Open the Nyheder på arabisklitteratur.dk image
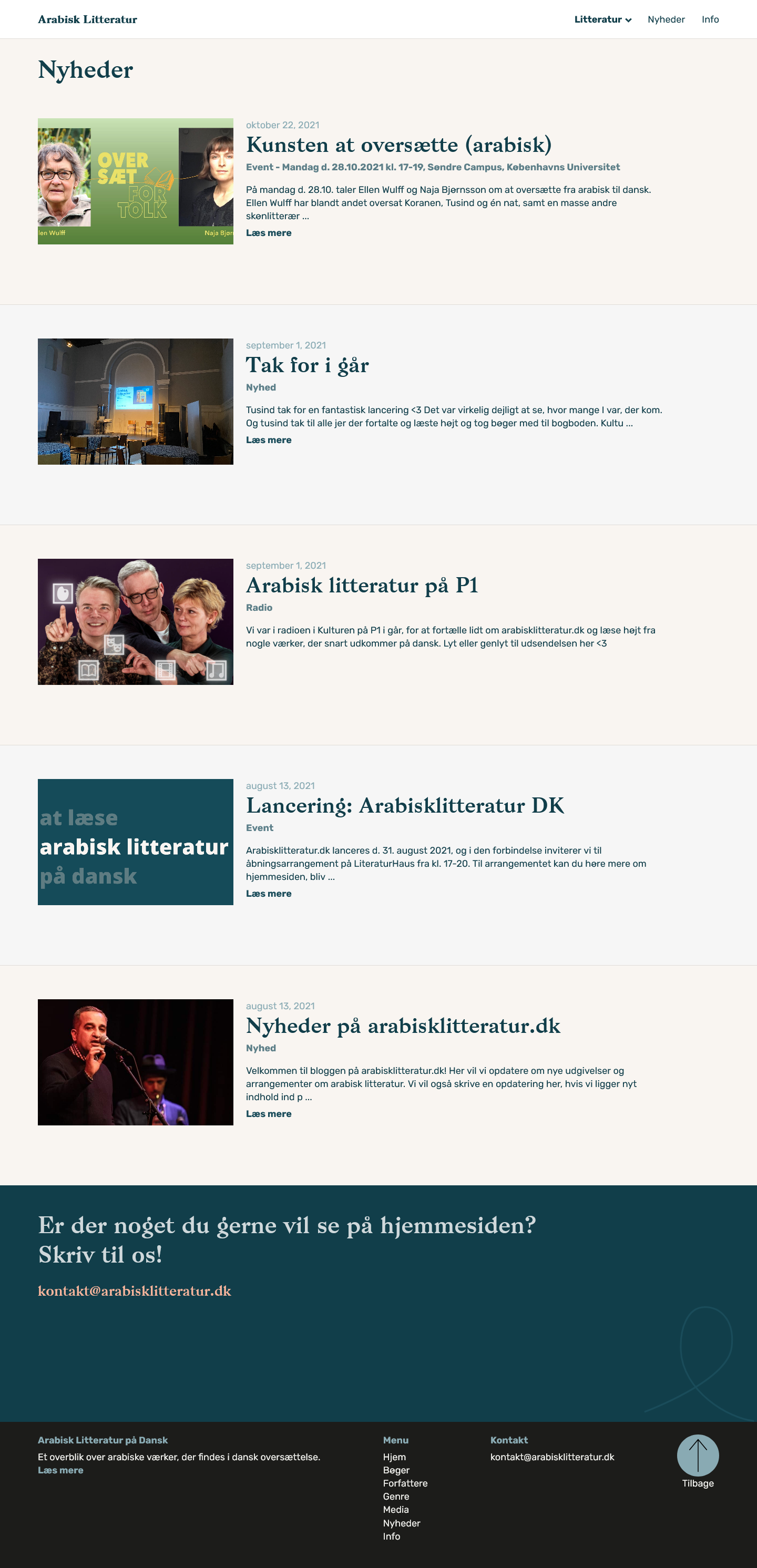Screen dimensions: 757x1568 click(135, 1062)
